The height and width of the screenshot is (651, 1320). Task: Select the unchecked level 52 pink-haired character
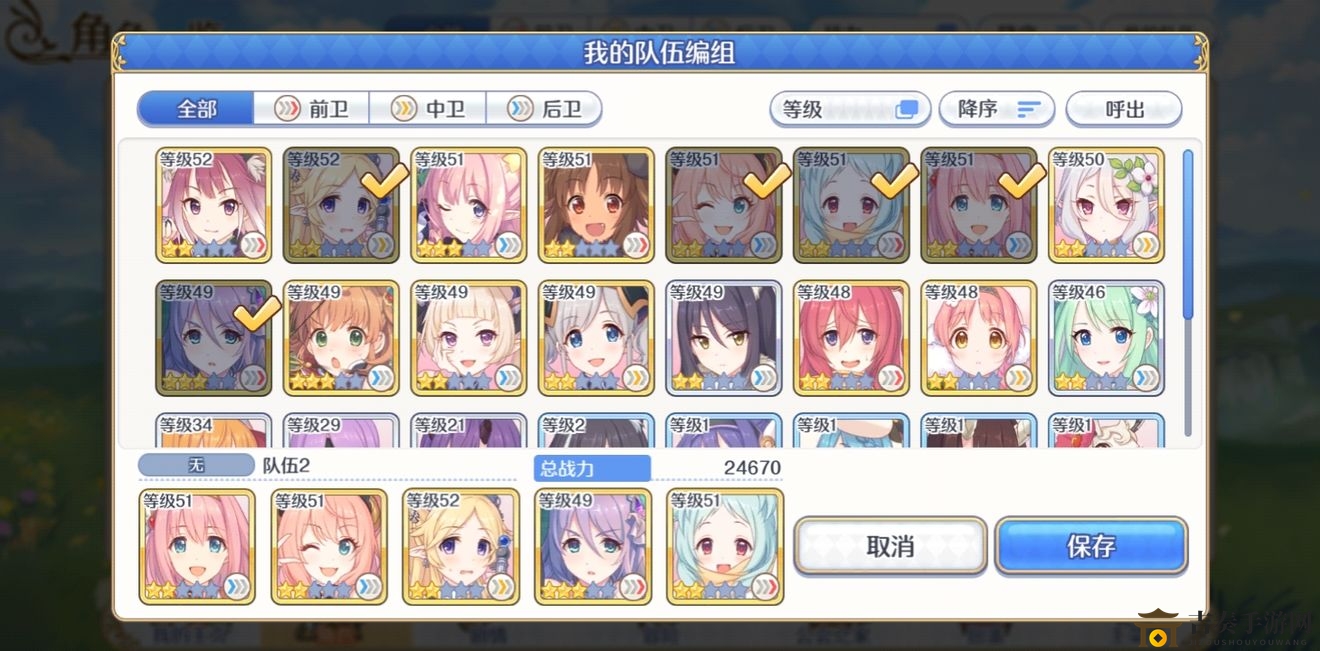(x=213, y=205)
